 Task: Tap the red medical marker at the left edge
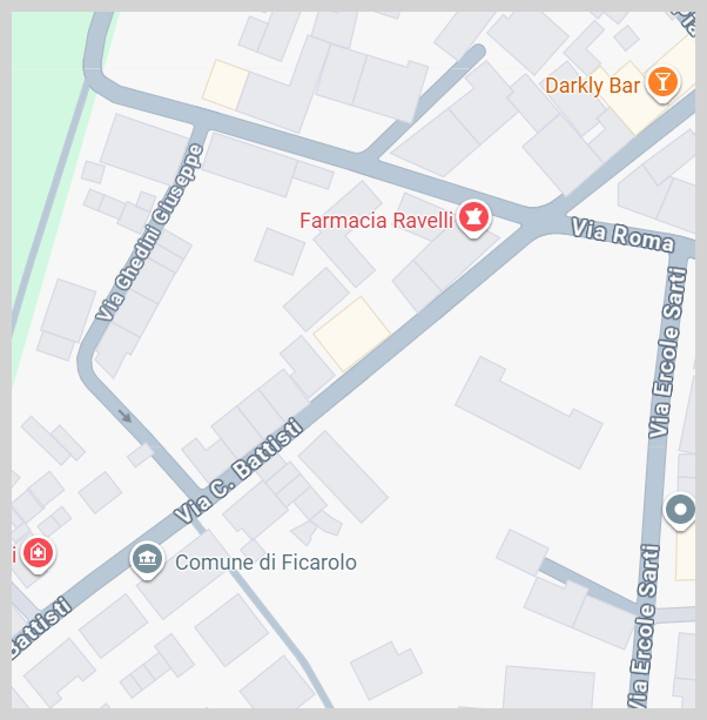pyautogui.click(x=38, y=552)
